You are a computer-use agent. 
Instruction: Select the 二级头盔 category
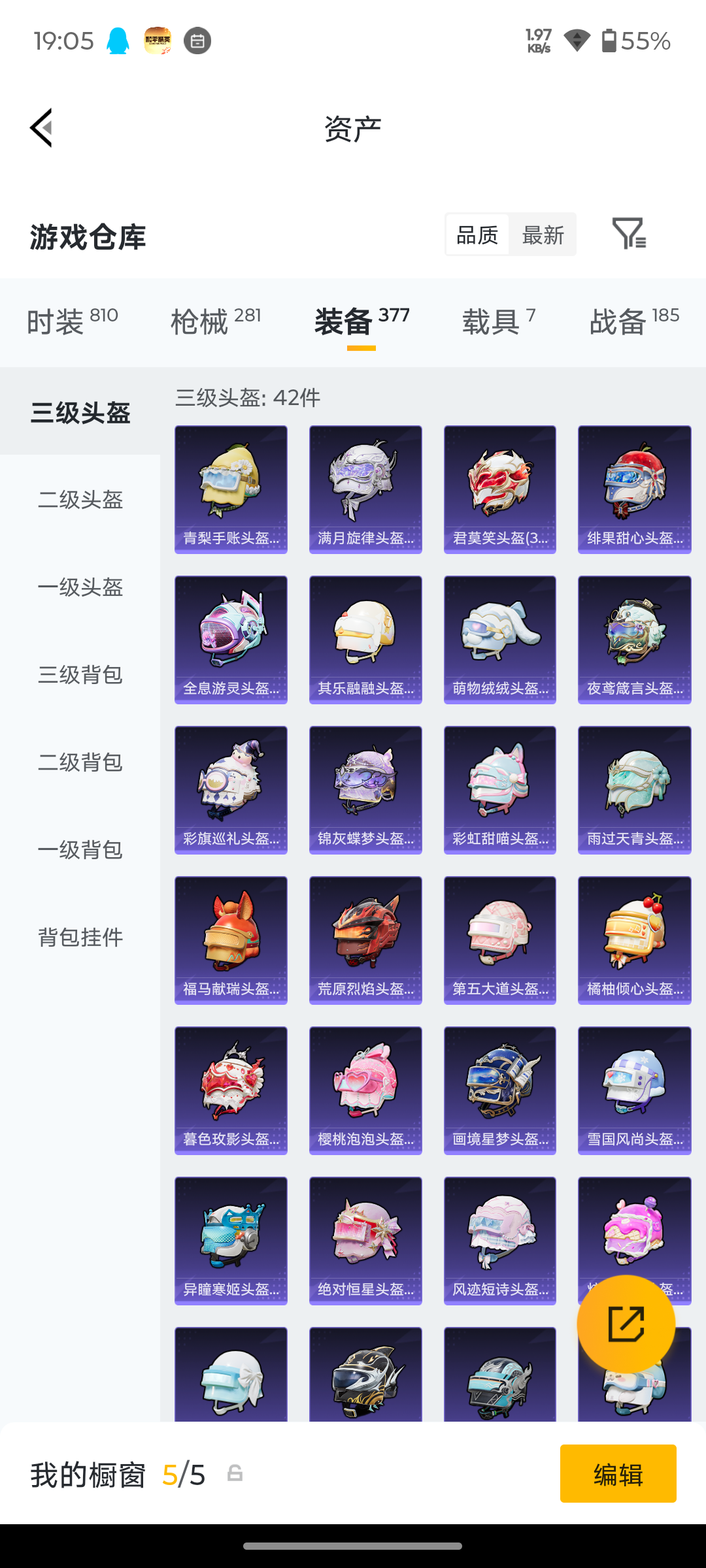tap(80, 500)
